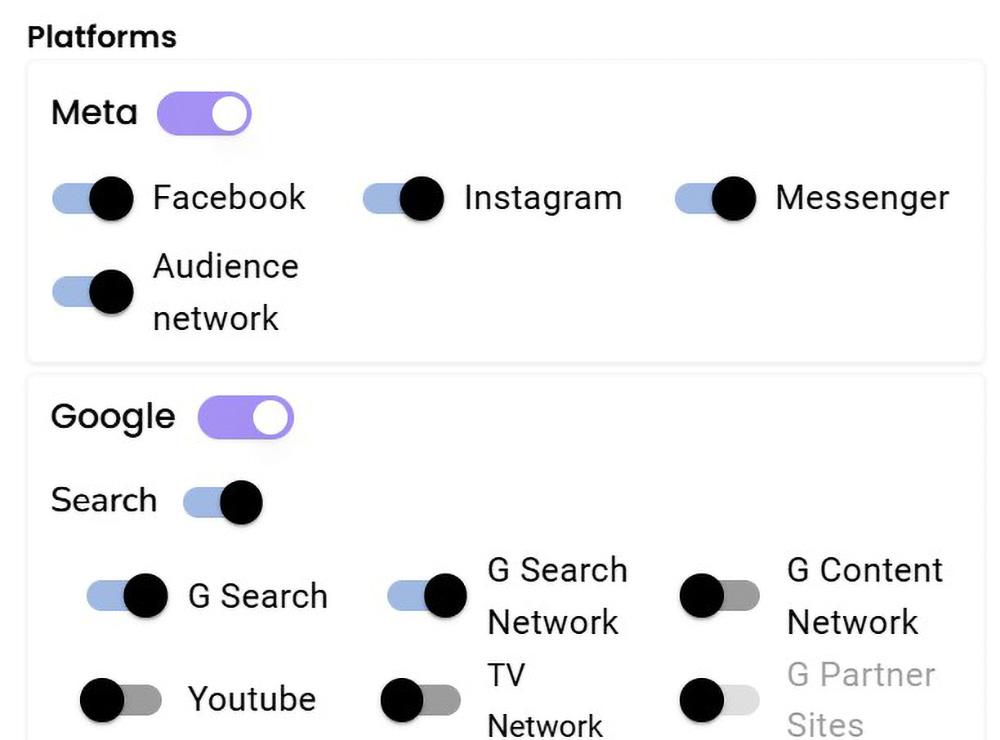Turn off the Google platform toggle
The height and width of the screenshot is (740, 1000).
tap(245, 417)
